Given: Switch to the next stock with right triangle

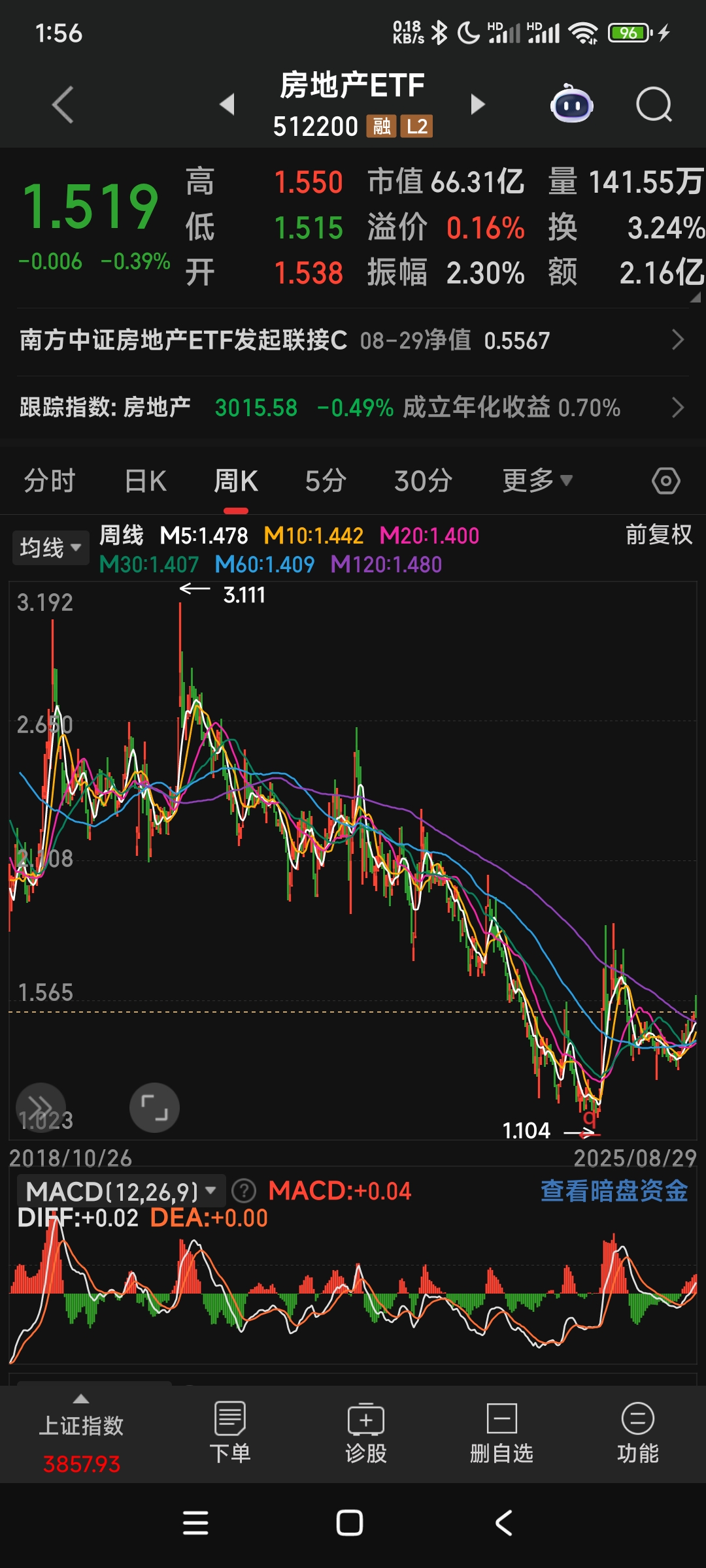Looking at the screenshot, I should [x=478, y=104].
